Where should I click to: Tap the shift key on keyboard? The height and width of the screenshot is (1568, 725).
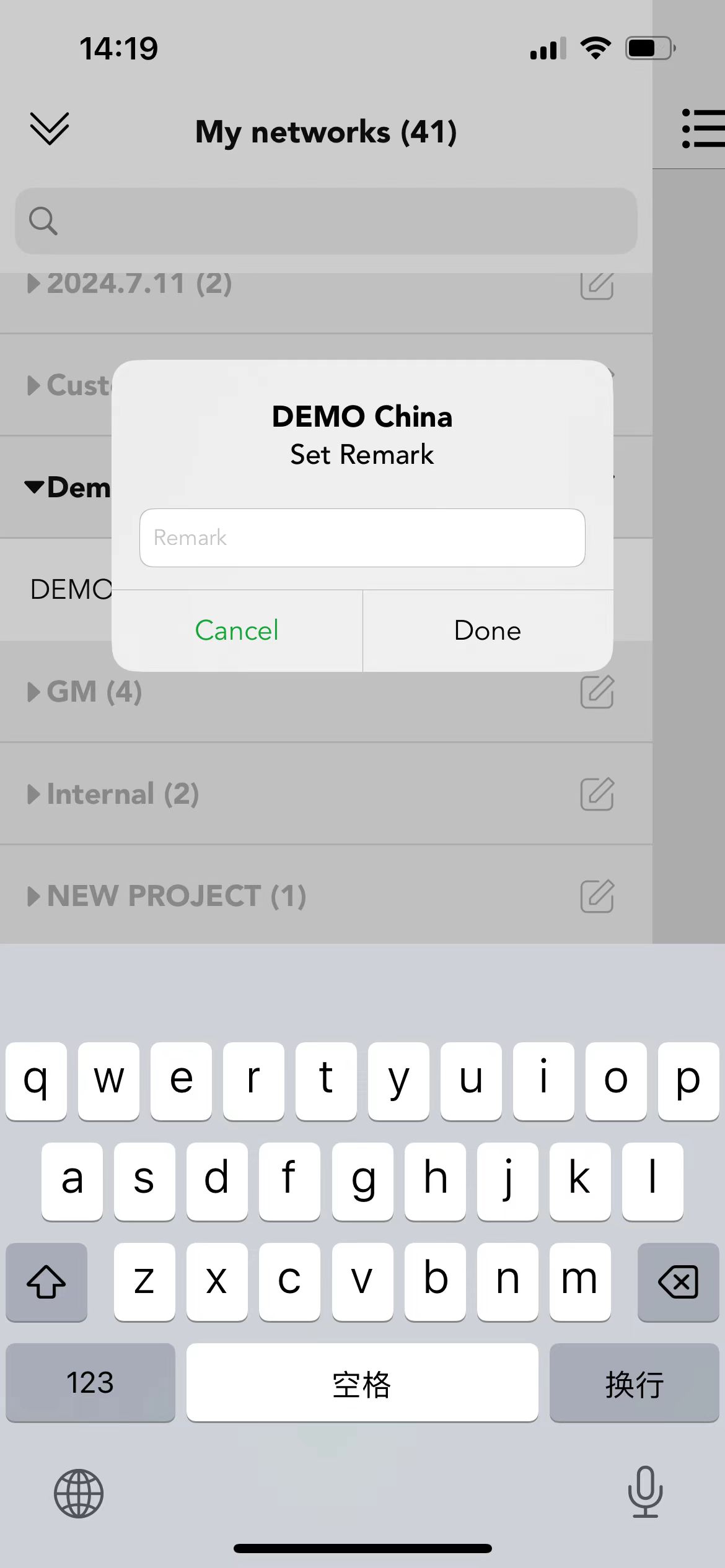tap(46, 1282)
